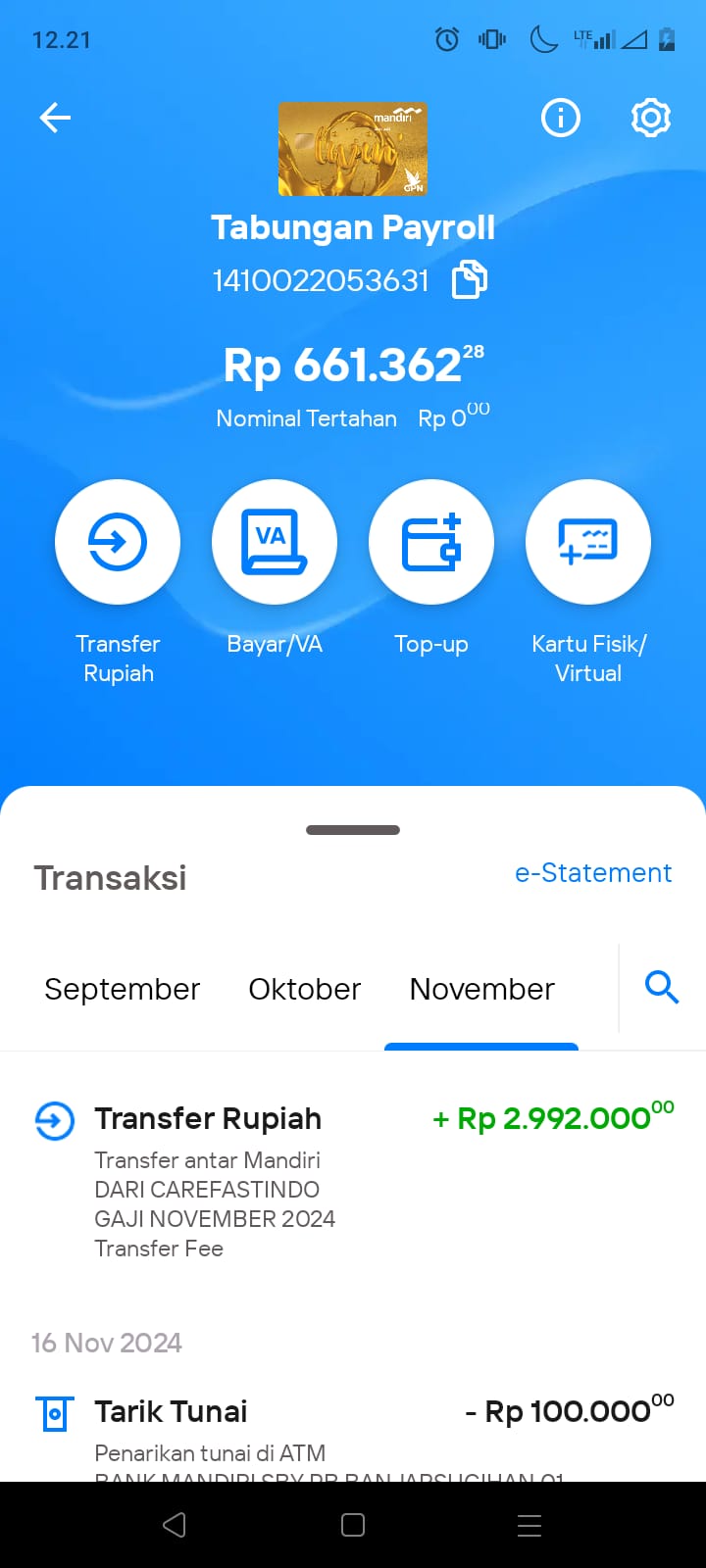Tap the system home button

[x=353, y=1525]
